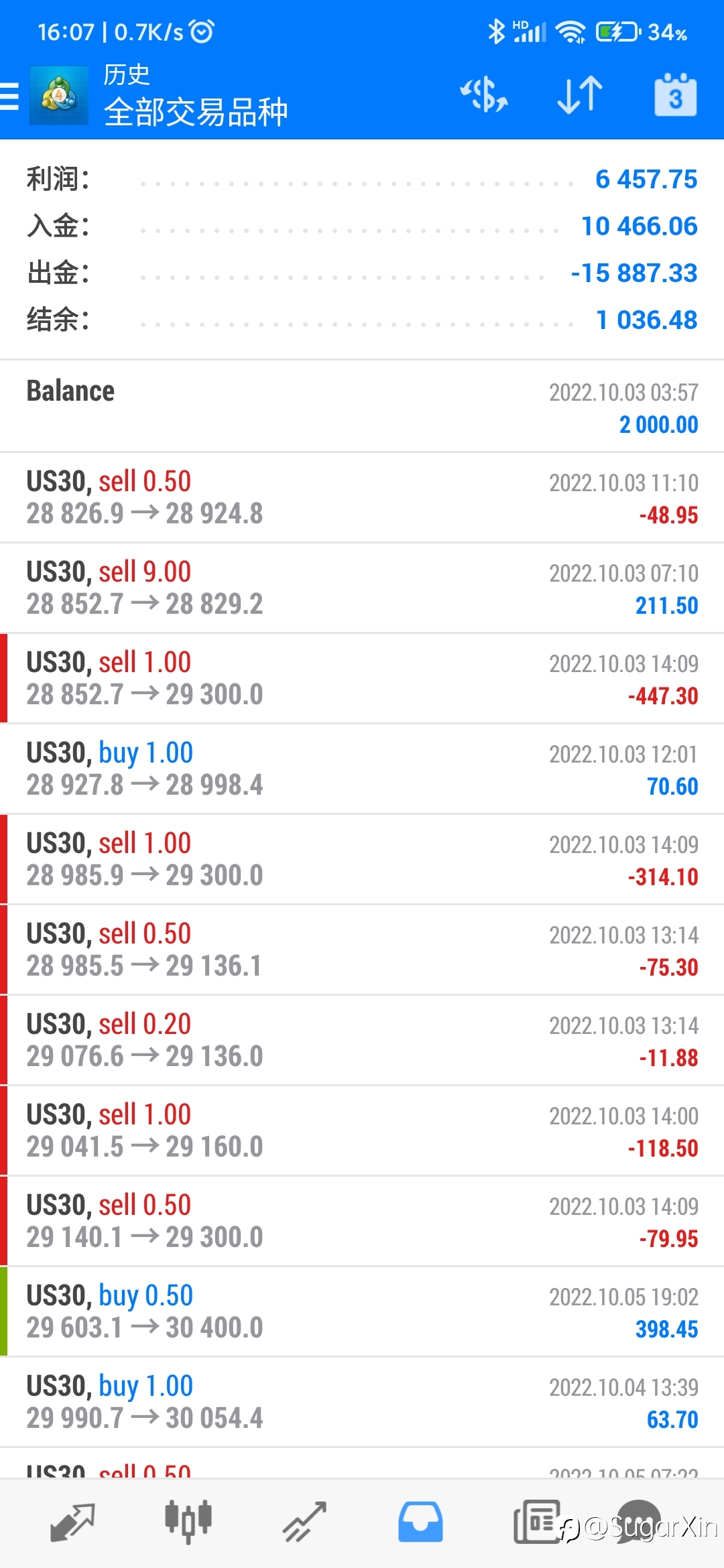This screenshot has width=724, height=1568.
Task: Open the US30 sell 1.00 trade with -447.30
Action: 362,678
